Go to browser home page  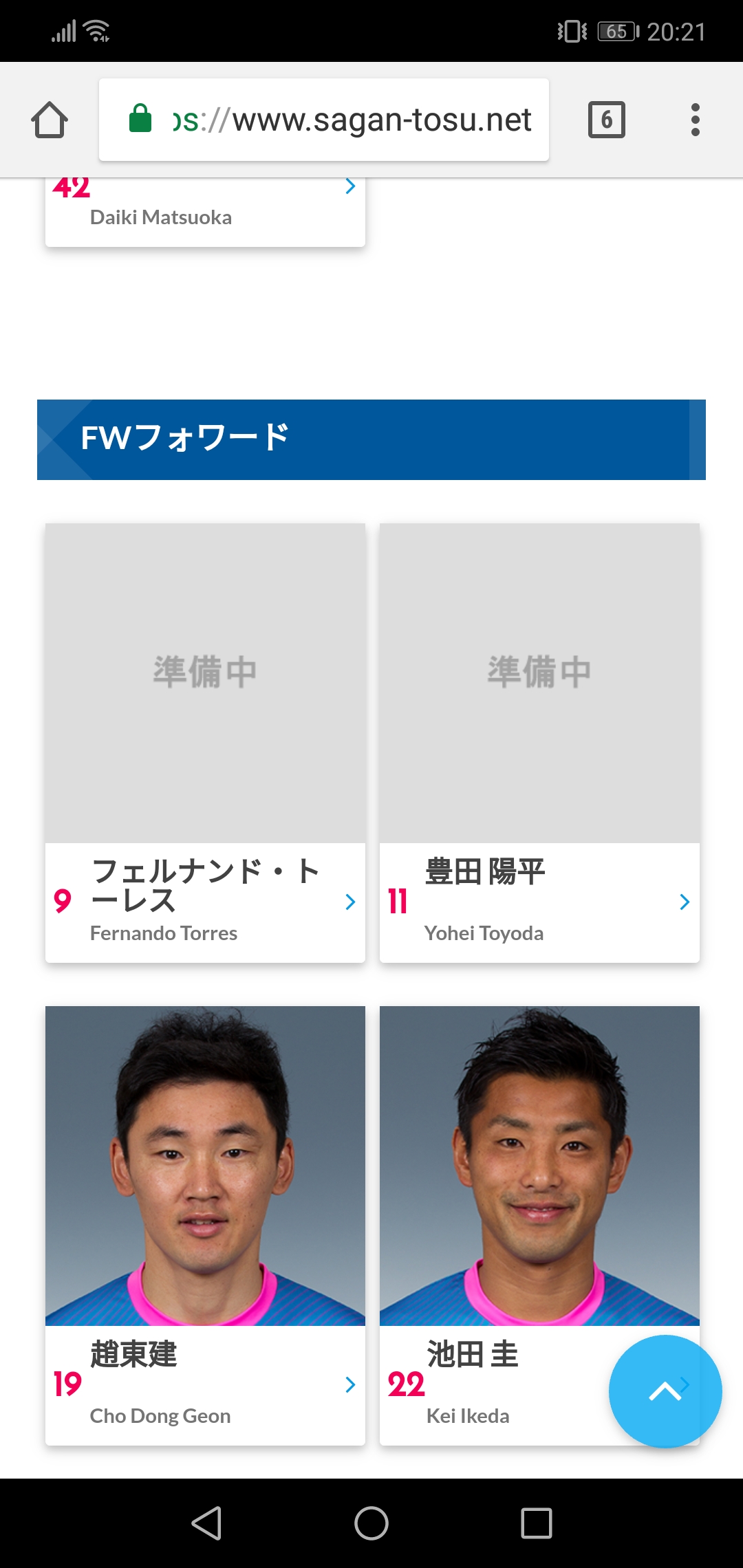pyautogui.click(x=50, y=120)
